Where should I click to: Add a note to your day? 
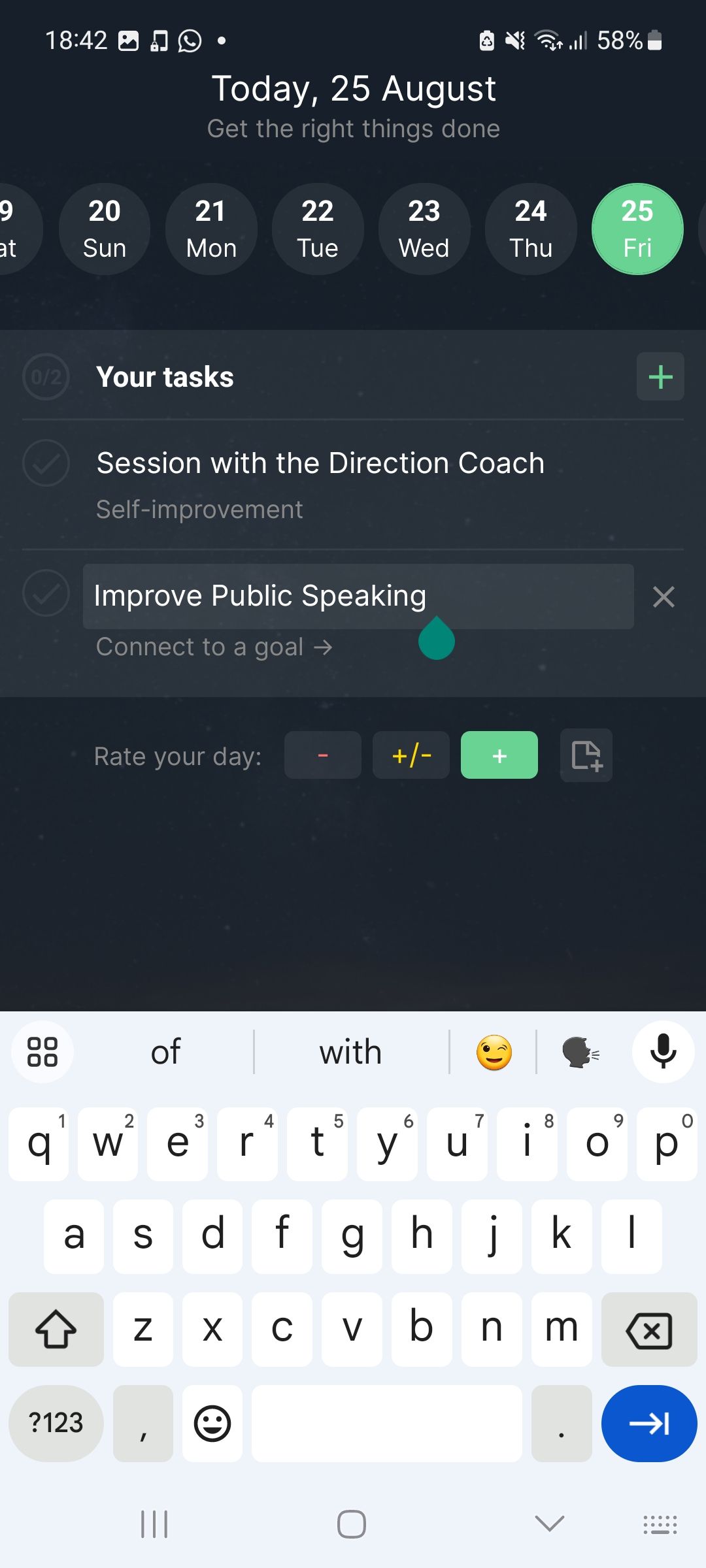(586, 755)
